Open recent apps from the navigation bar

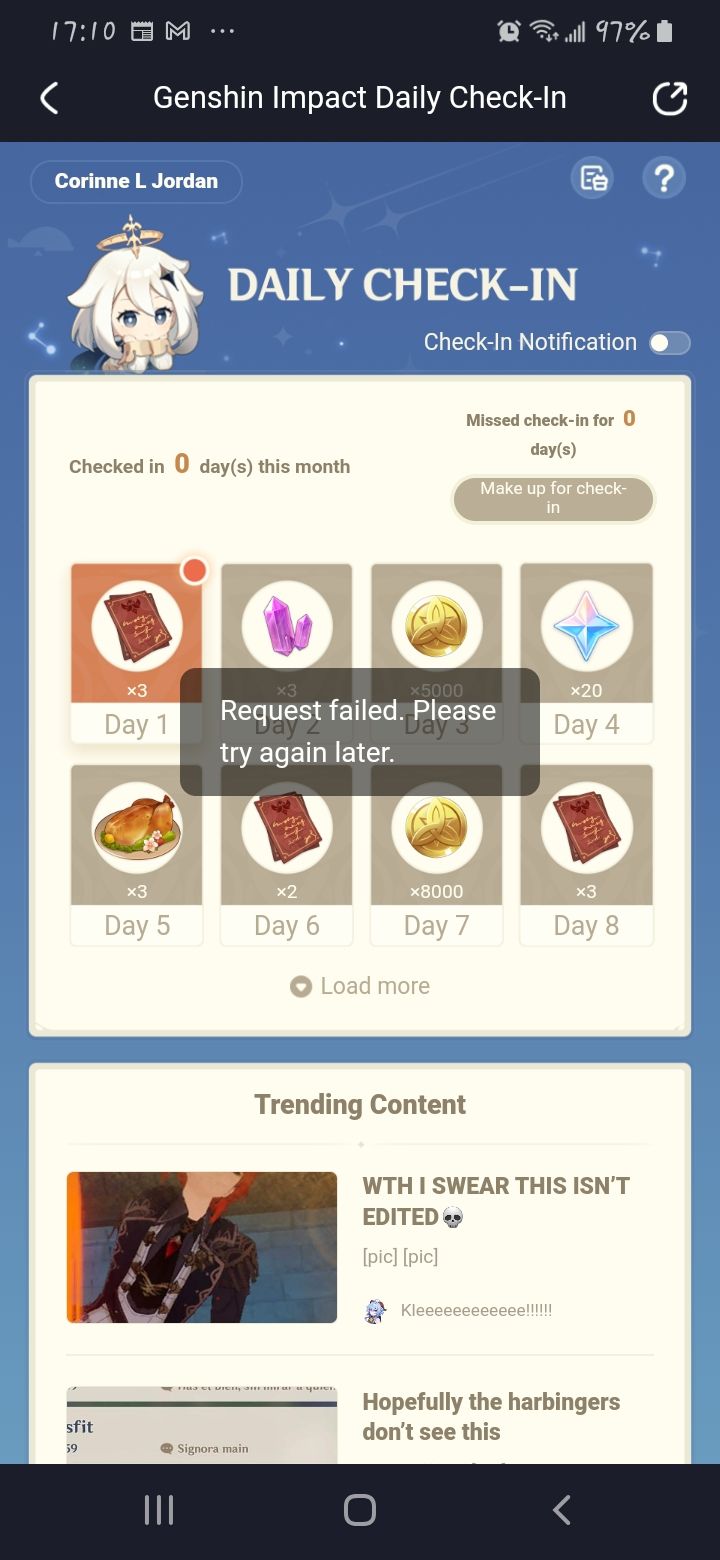(x=159, y=1510)
